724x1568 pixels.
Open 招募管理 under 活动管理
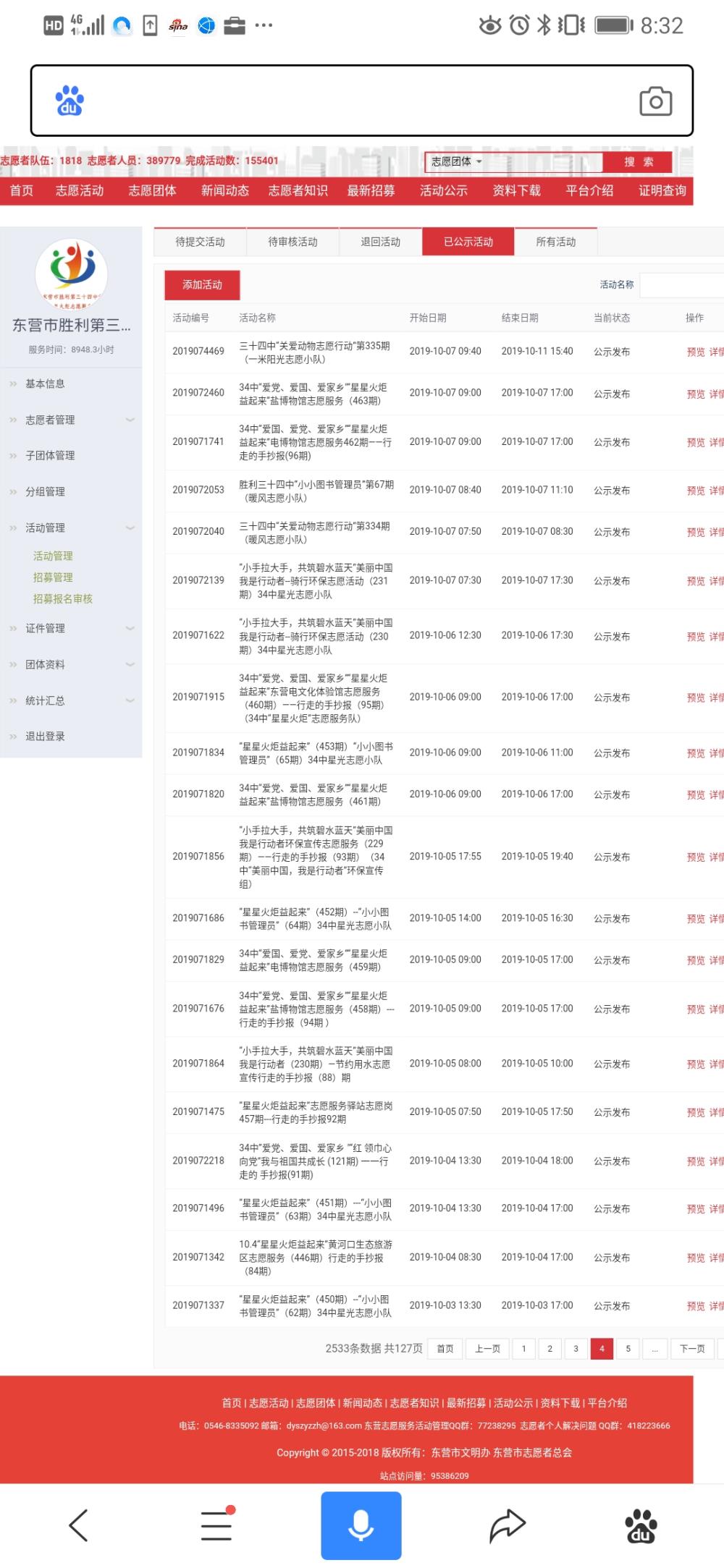click(53, 577)
